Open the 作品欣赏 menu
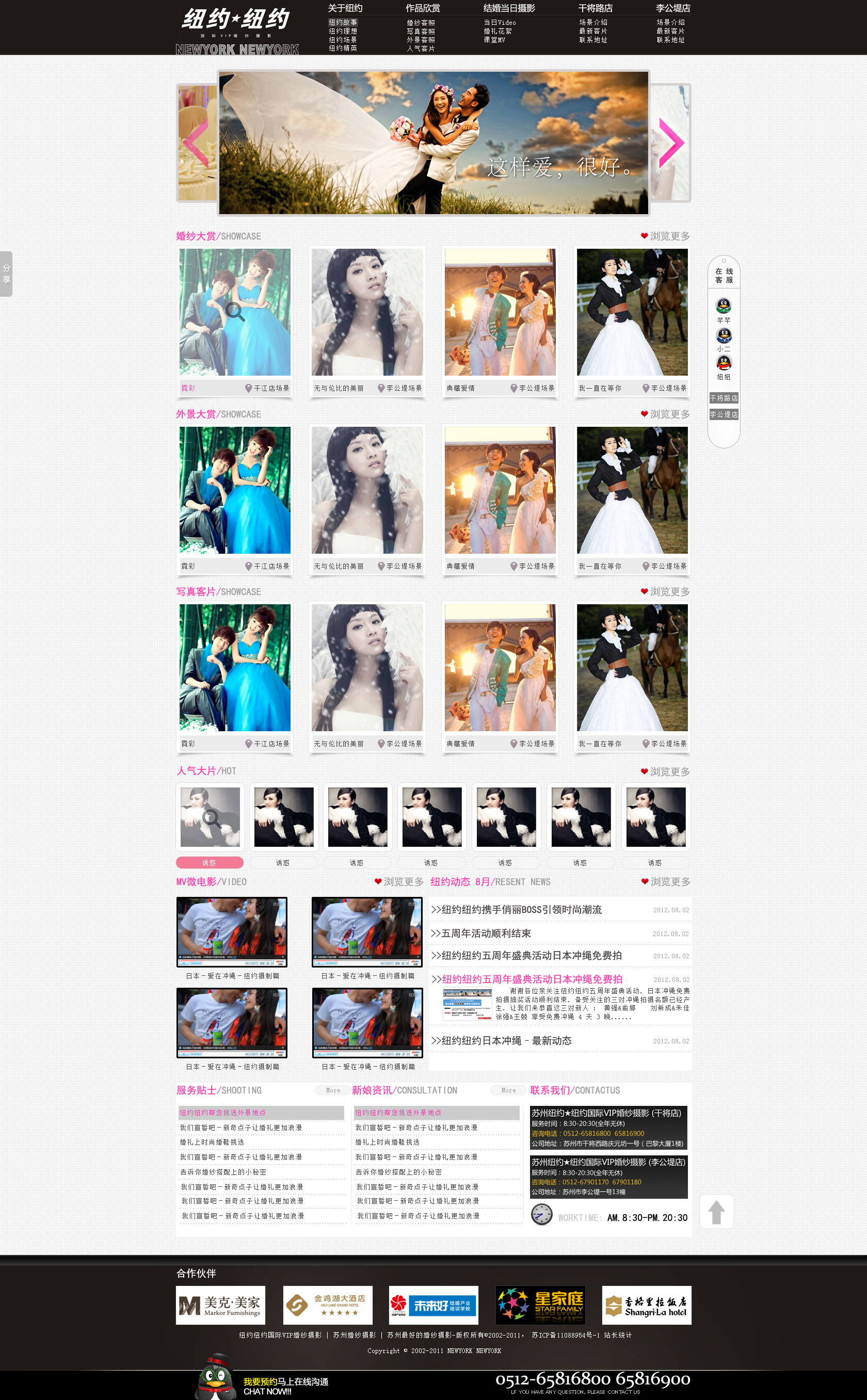The image size is (867, 1400). (x=423, y=8)
